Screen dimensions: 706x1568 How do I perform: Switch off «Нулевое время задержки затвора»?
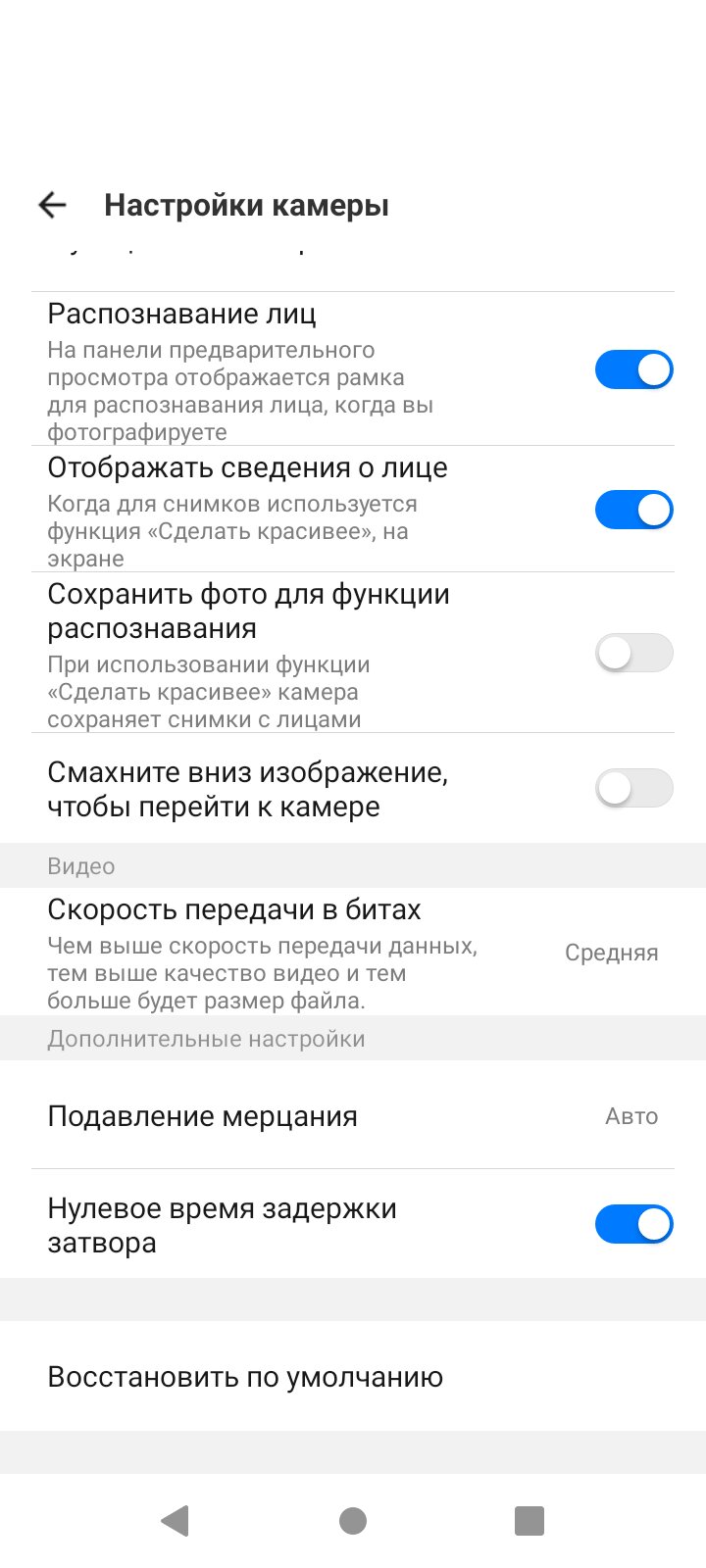pos(634,1224)
